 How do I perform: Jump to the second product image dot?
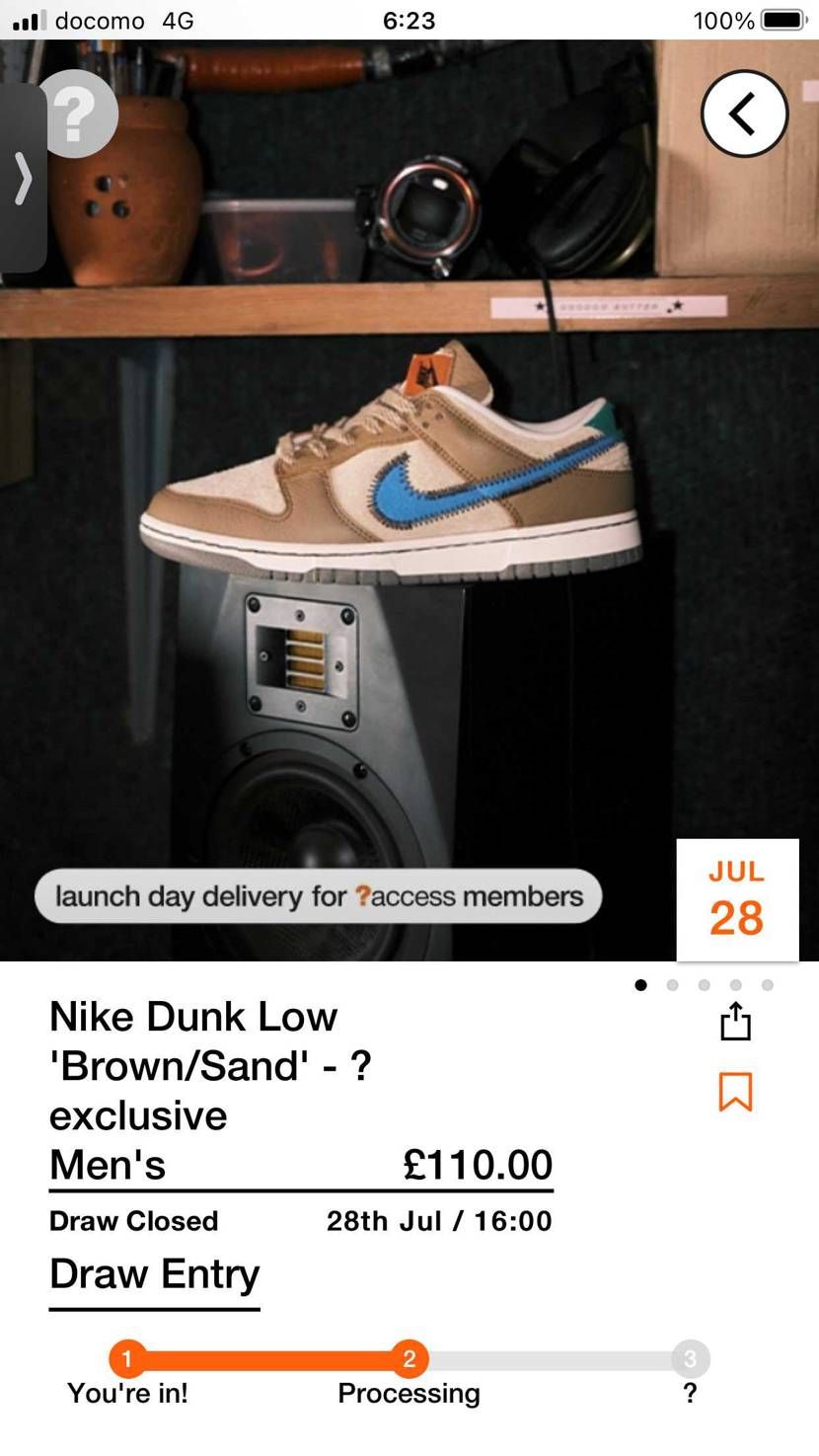tap(672, 985)
